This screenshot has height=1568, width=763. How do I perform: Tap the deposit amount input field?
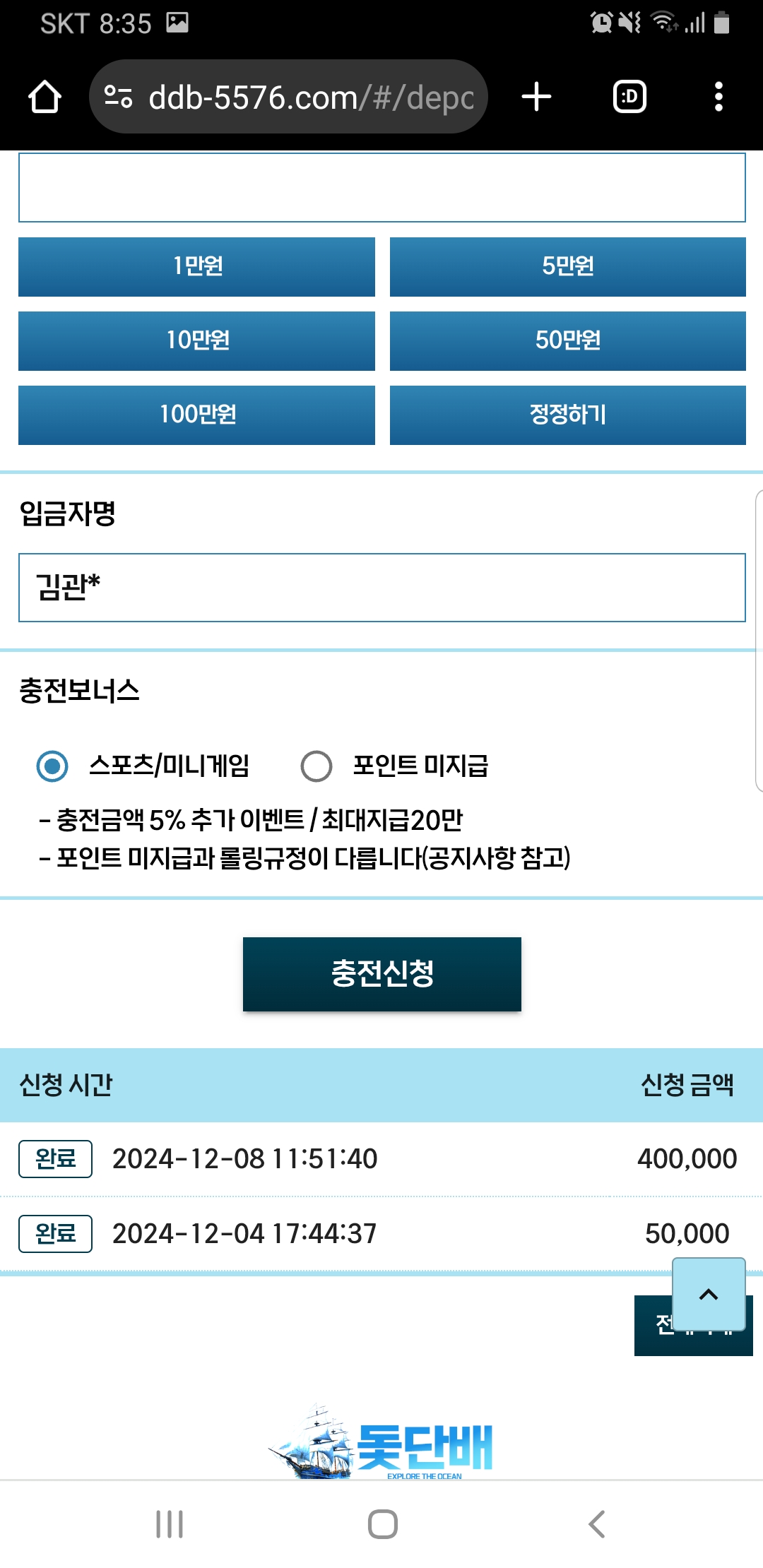(x=381, y=188)
